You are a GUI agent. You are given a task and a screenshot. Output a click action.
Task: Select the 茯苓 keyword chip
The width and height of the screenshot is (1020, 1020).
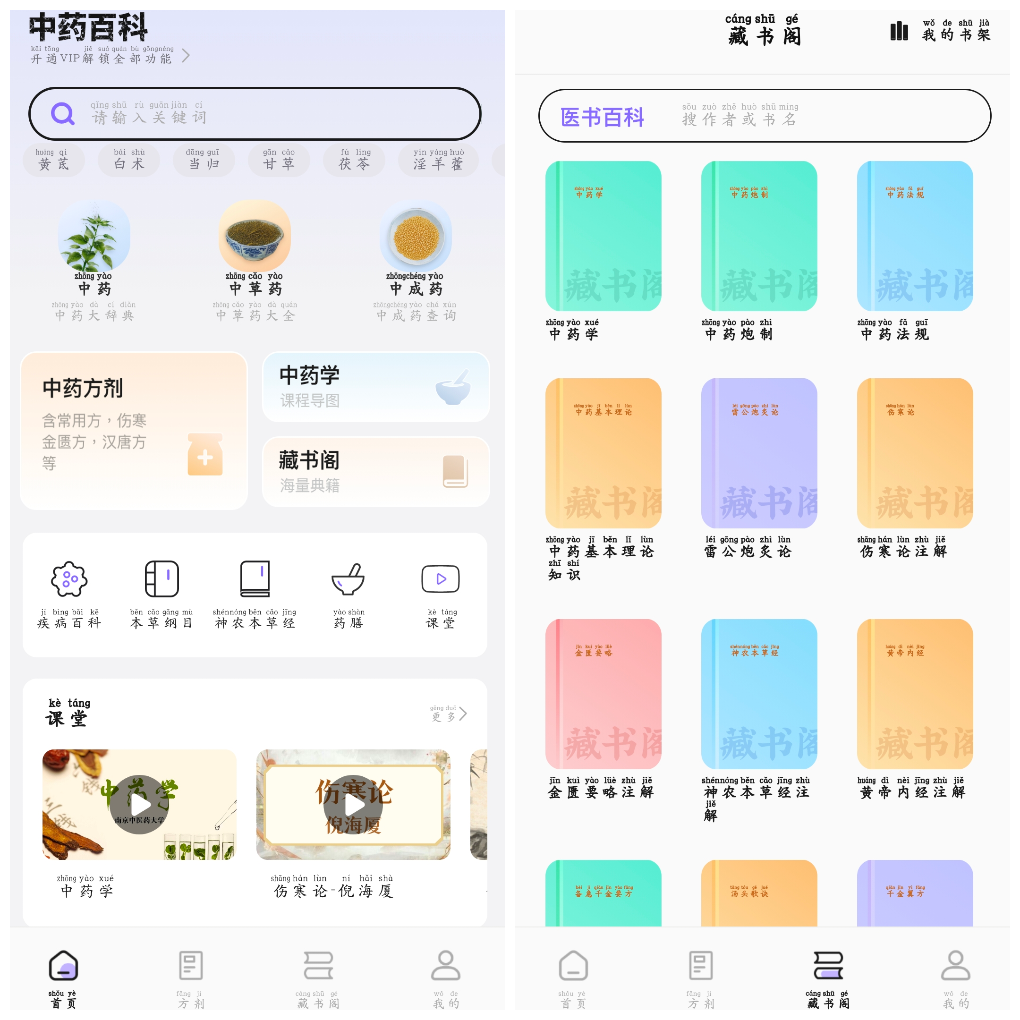[x=354, y=160]
